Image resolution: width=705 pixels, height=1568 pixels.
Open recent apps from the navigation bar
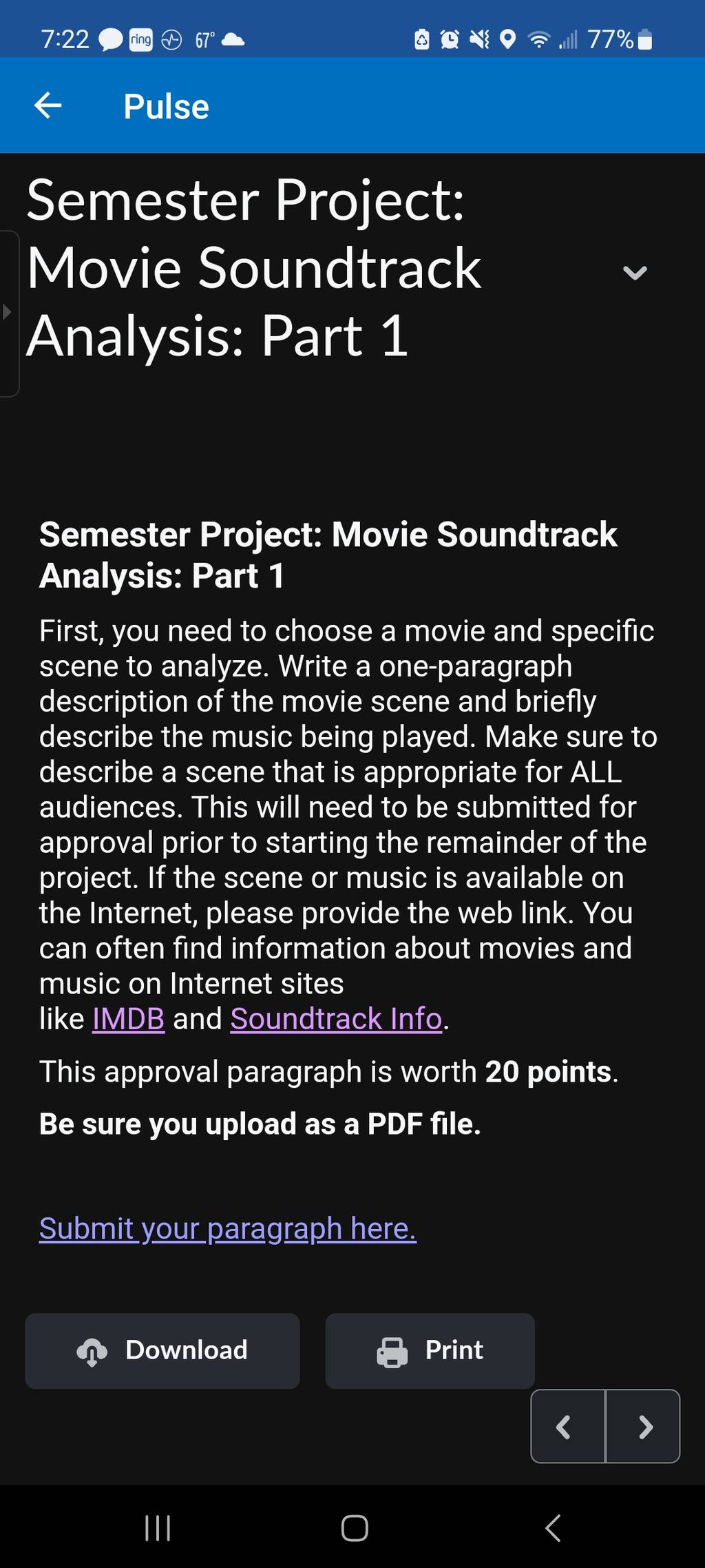coord(158,1528)
